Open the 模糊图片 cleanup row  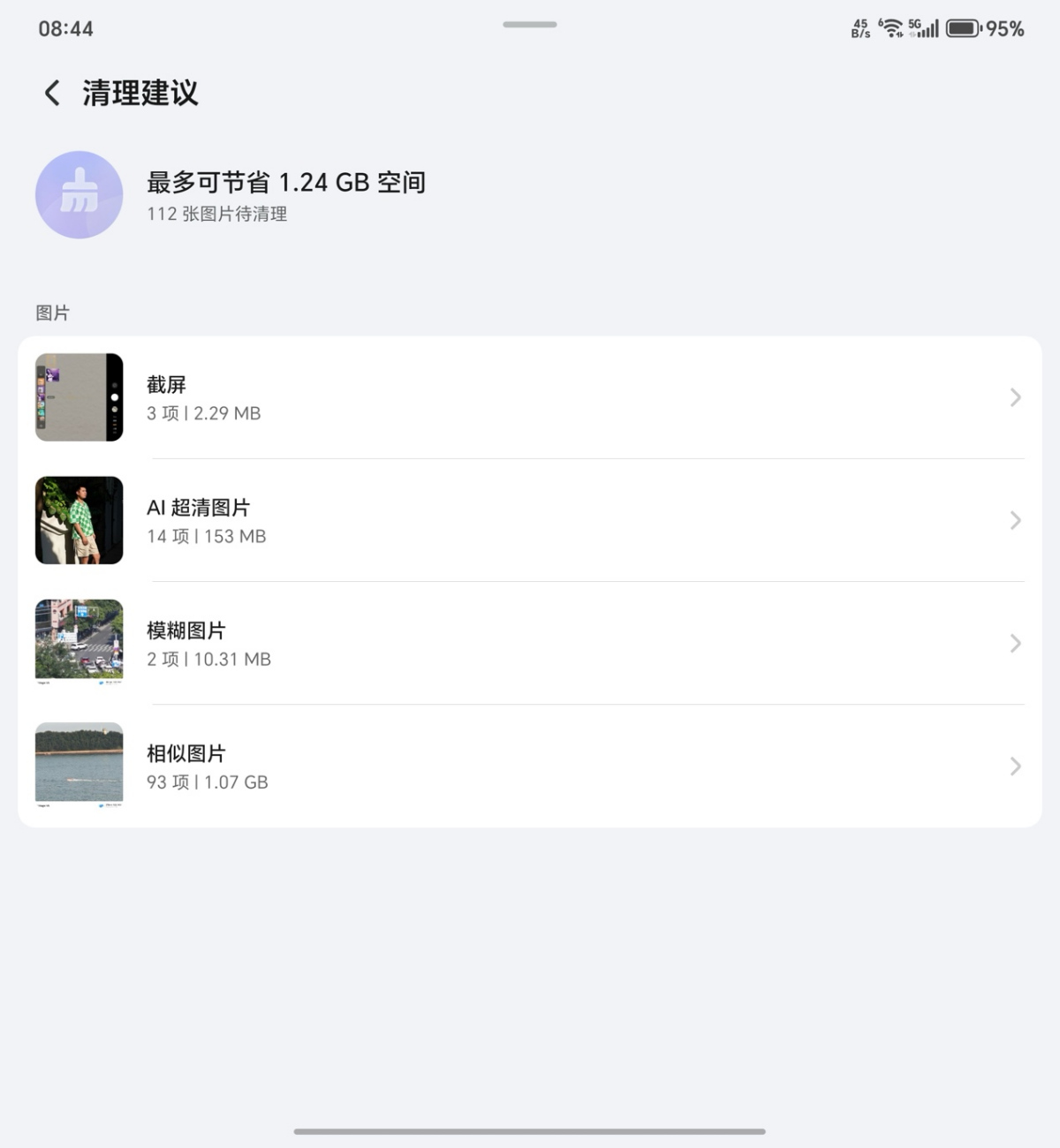530,643
